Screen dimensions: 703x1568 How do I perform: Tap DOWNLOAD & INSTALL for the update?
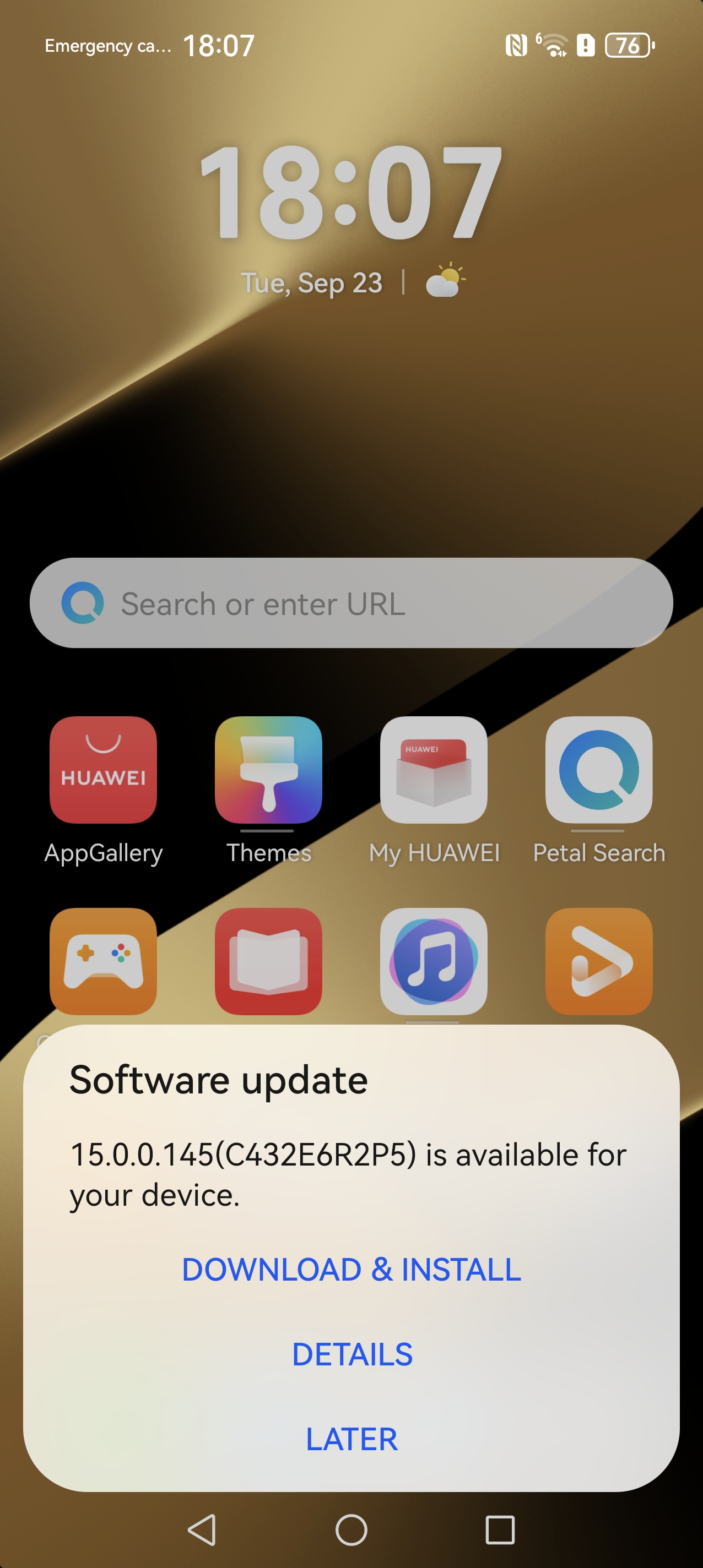point(351,1270)
